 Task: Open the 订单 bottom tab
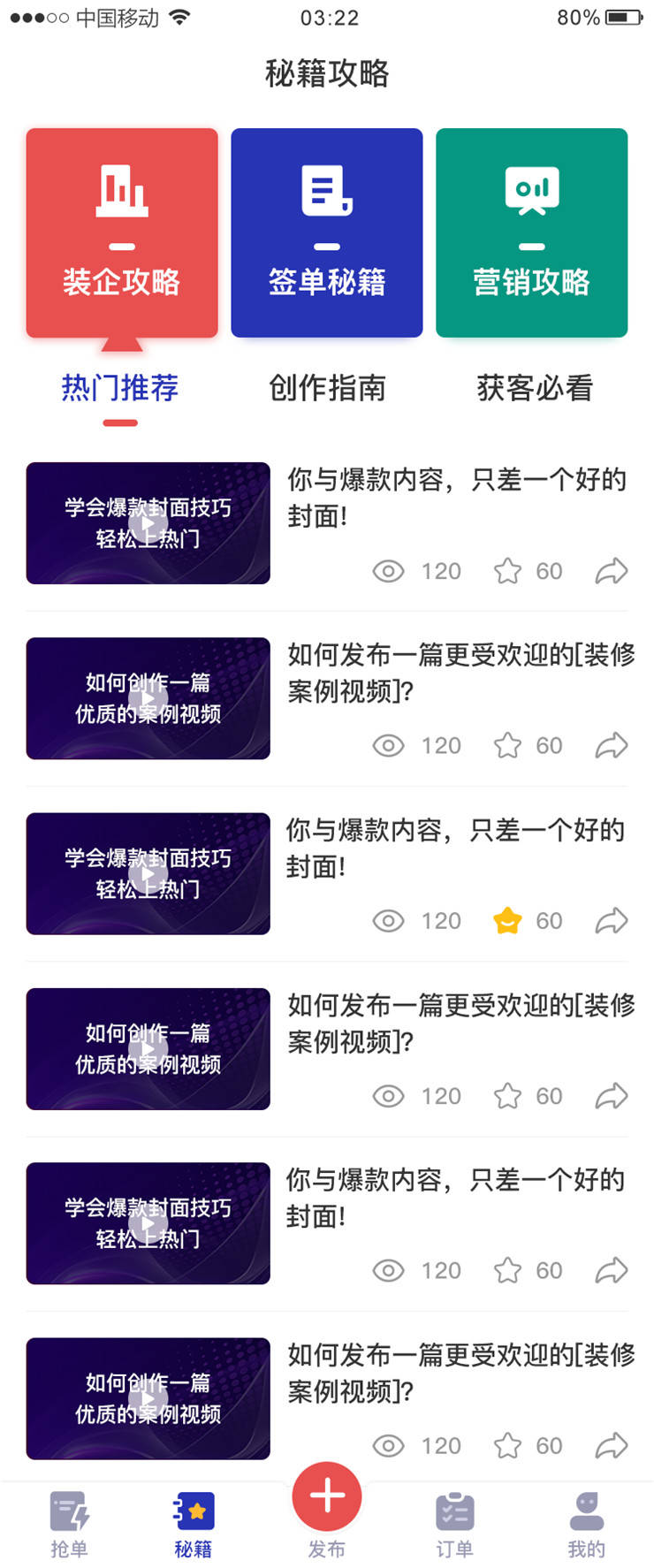(x=454, y=1524)
